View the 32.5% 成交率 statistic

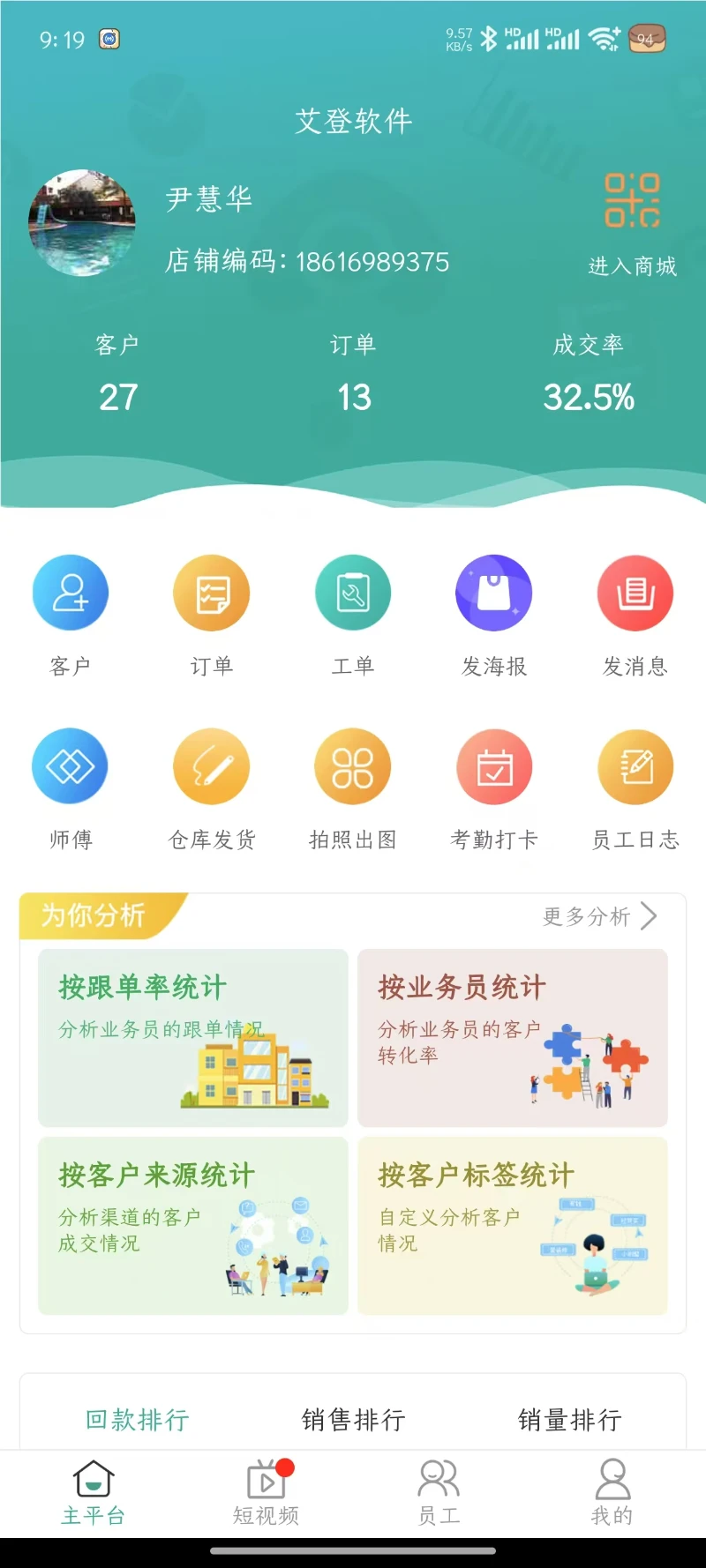[x=590, y=399]
